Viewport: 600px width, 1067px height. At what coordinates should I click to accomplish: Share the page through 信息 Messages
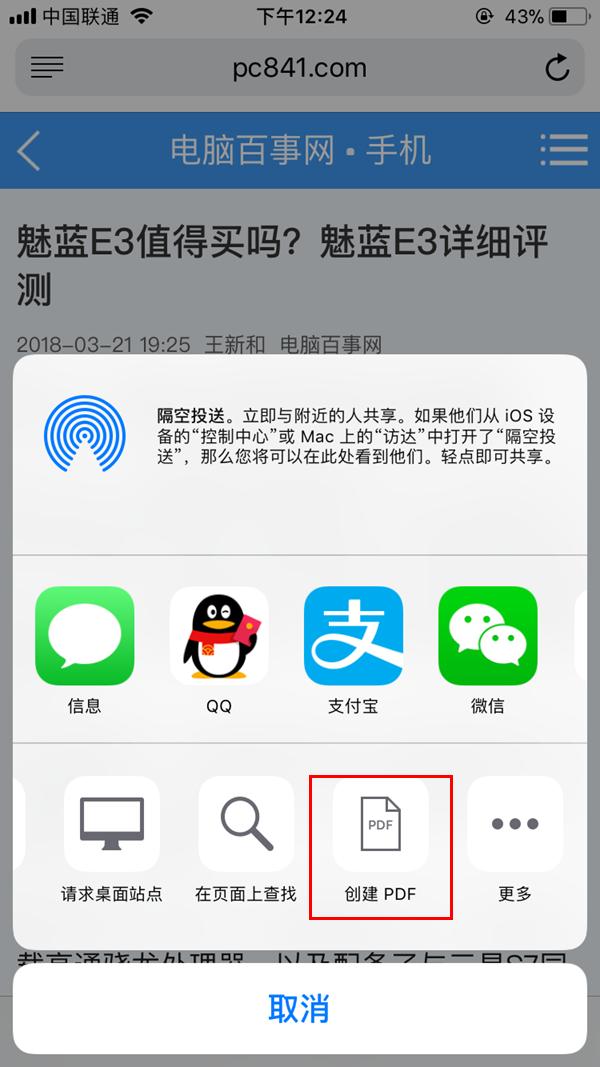85,635
